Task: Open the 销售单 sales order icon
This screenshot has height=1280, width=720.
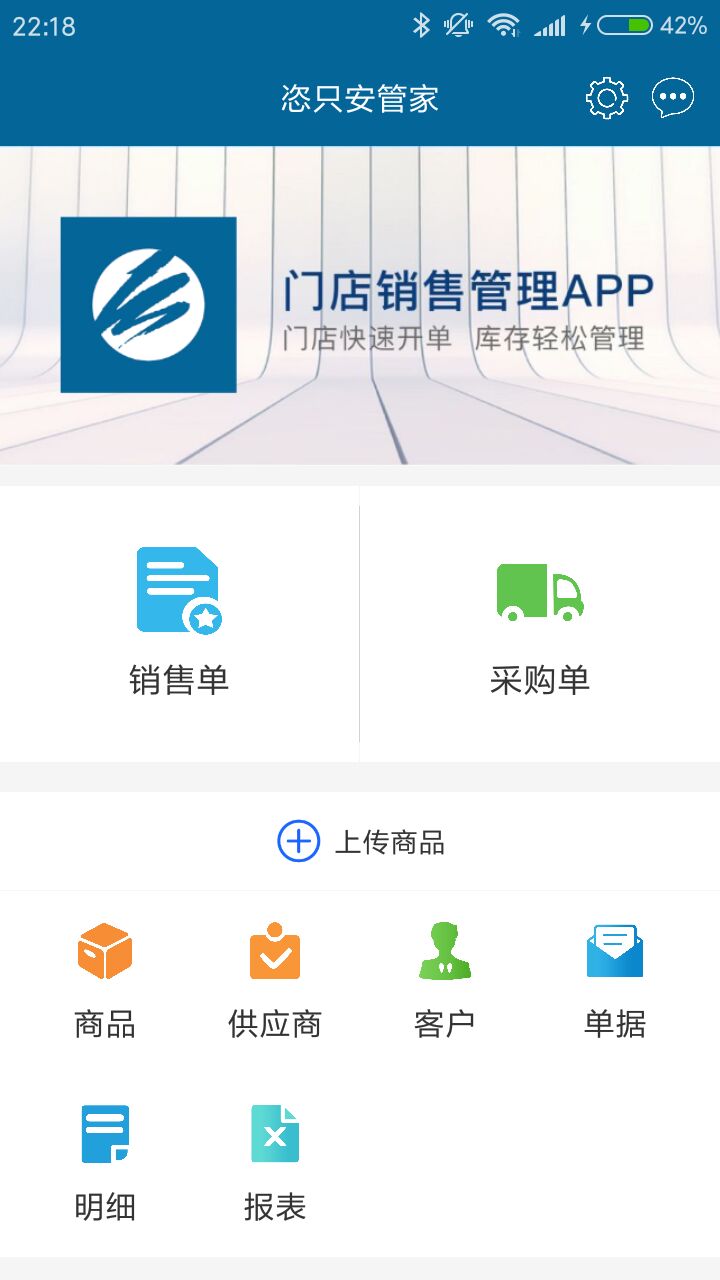Action: 178,590
